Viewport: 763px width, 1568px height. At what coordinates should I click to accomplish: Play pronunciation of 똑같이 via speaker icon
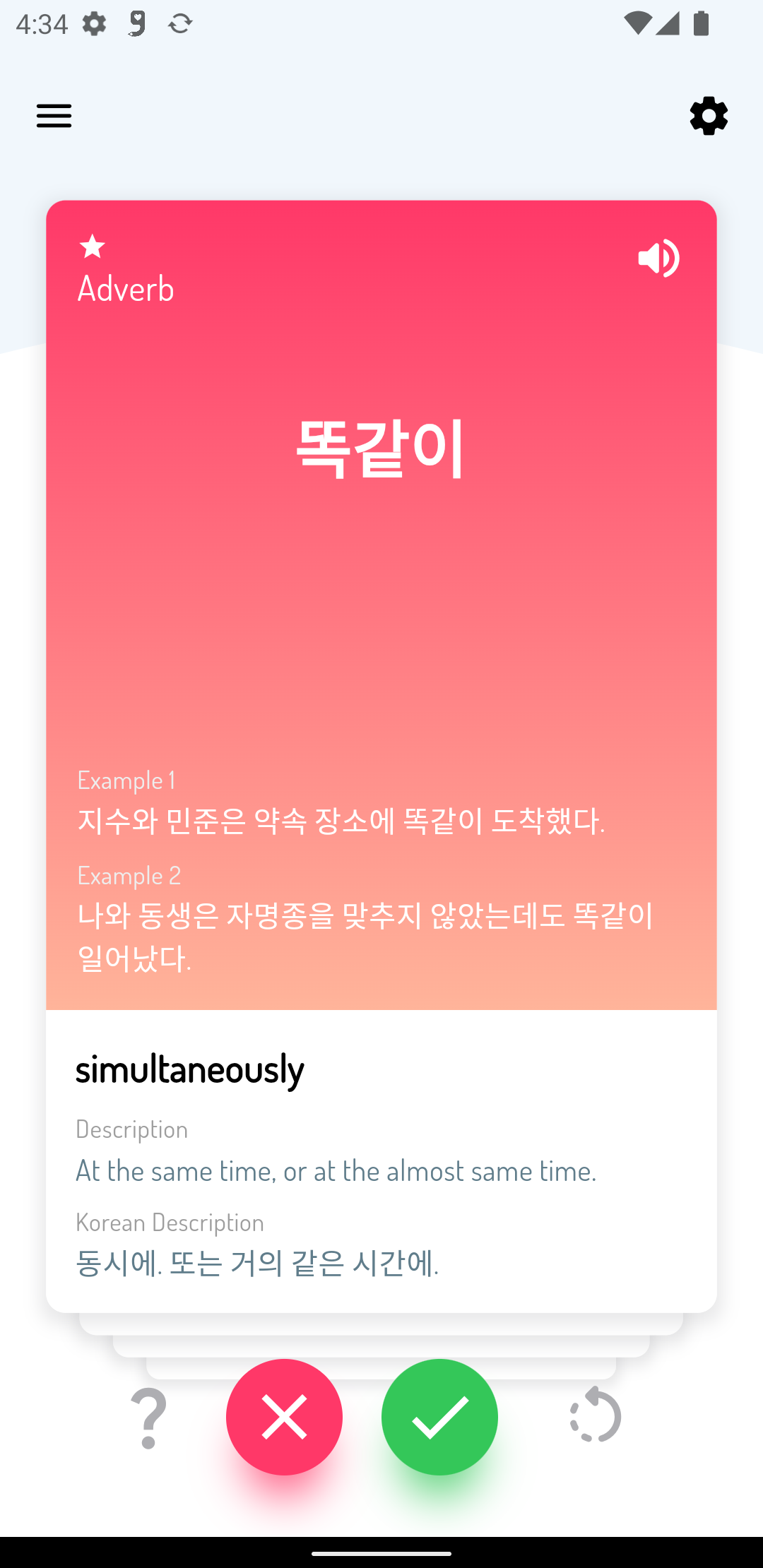(658, 257)
